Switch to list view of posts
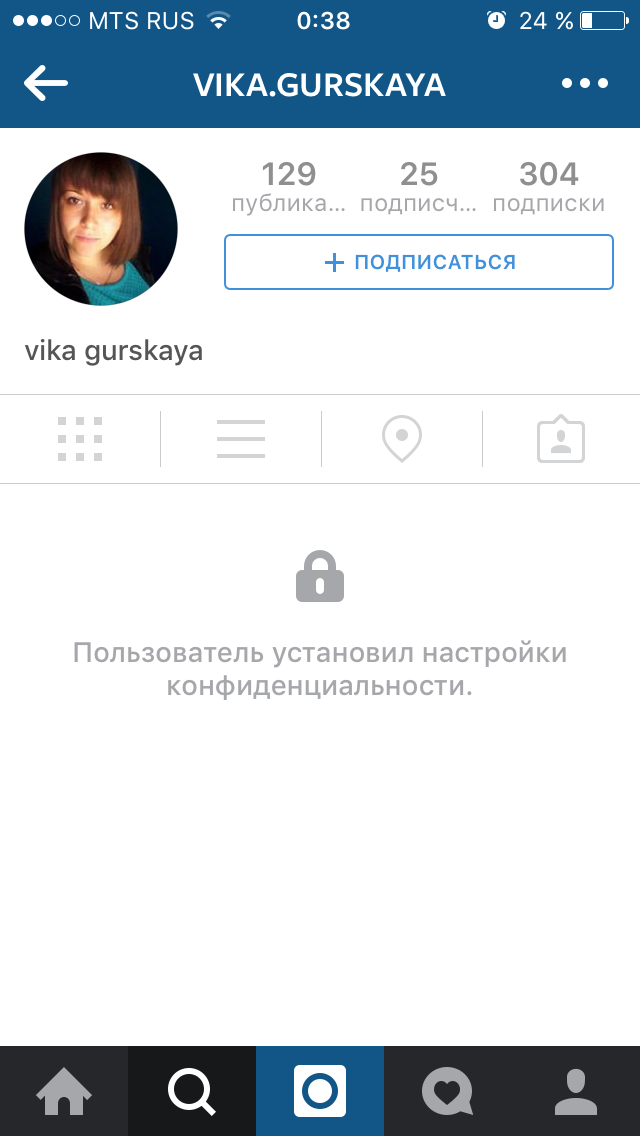Screen dimensions: 640x1136 click(x=241, y=439)
